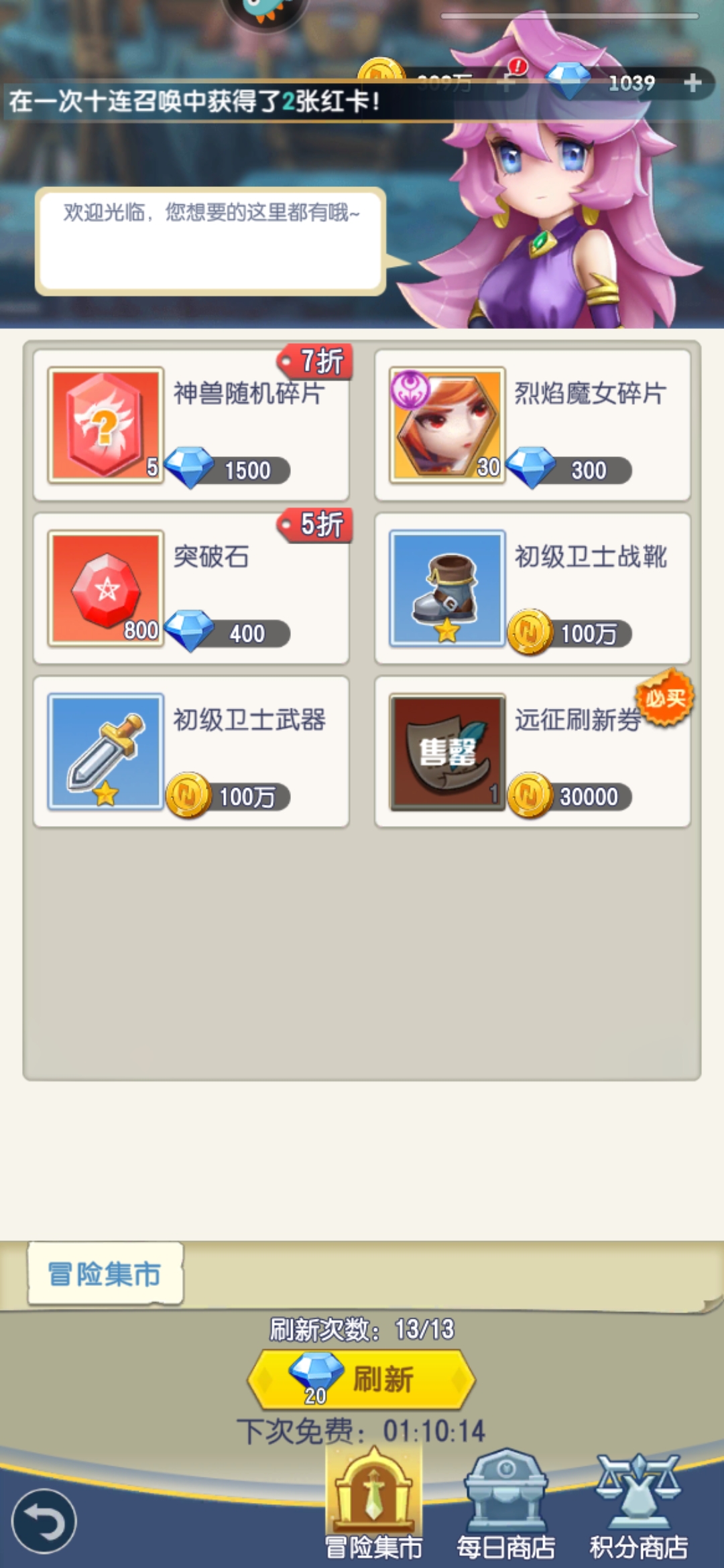Go back with the return arrow
Viewport: 724px width, 1568px height.
pos(44,1521)
